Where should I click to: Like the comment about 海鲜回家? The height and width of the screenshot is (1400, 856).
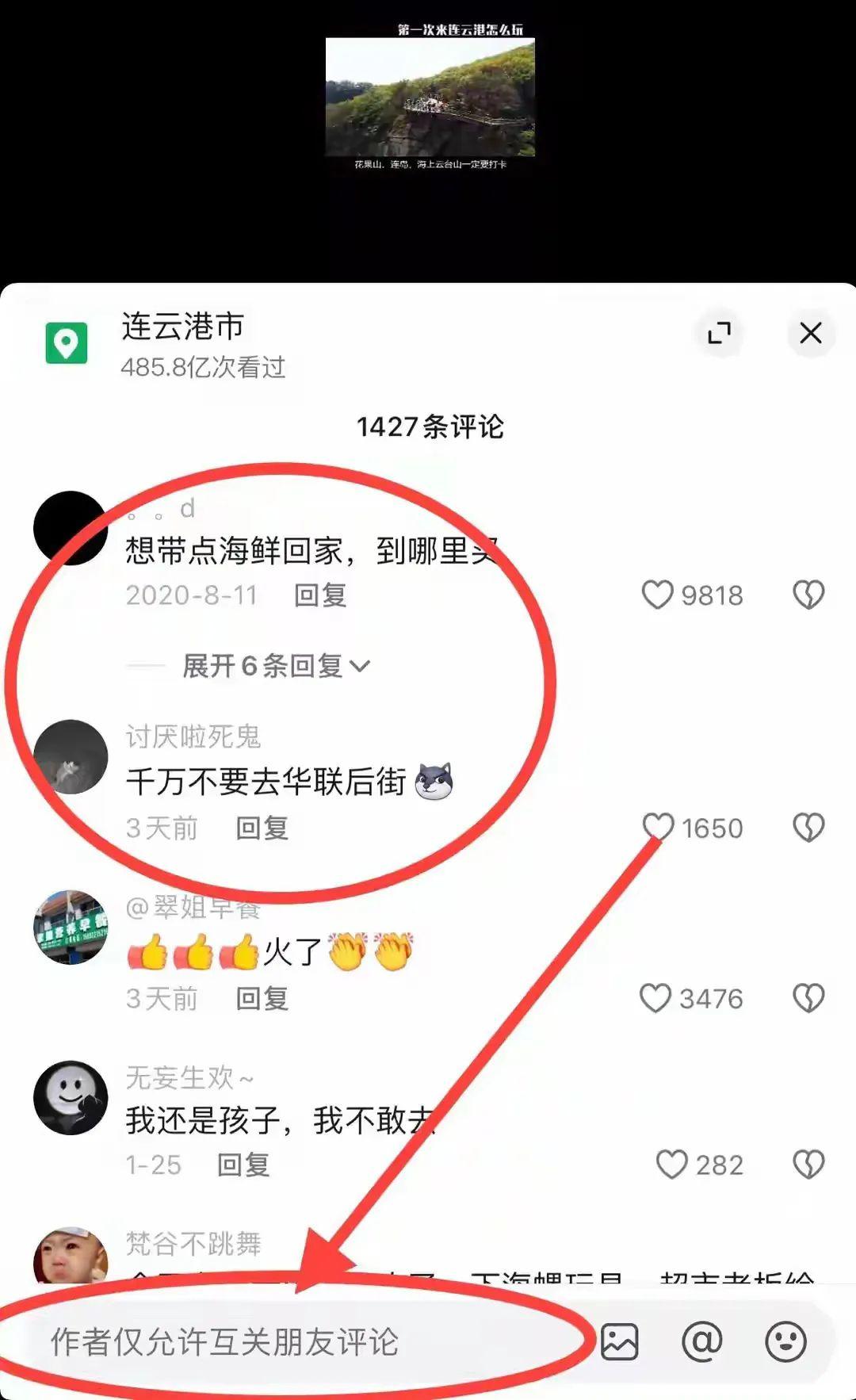coord(657,595)
